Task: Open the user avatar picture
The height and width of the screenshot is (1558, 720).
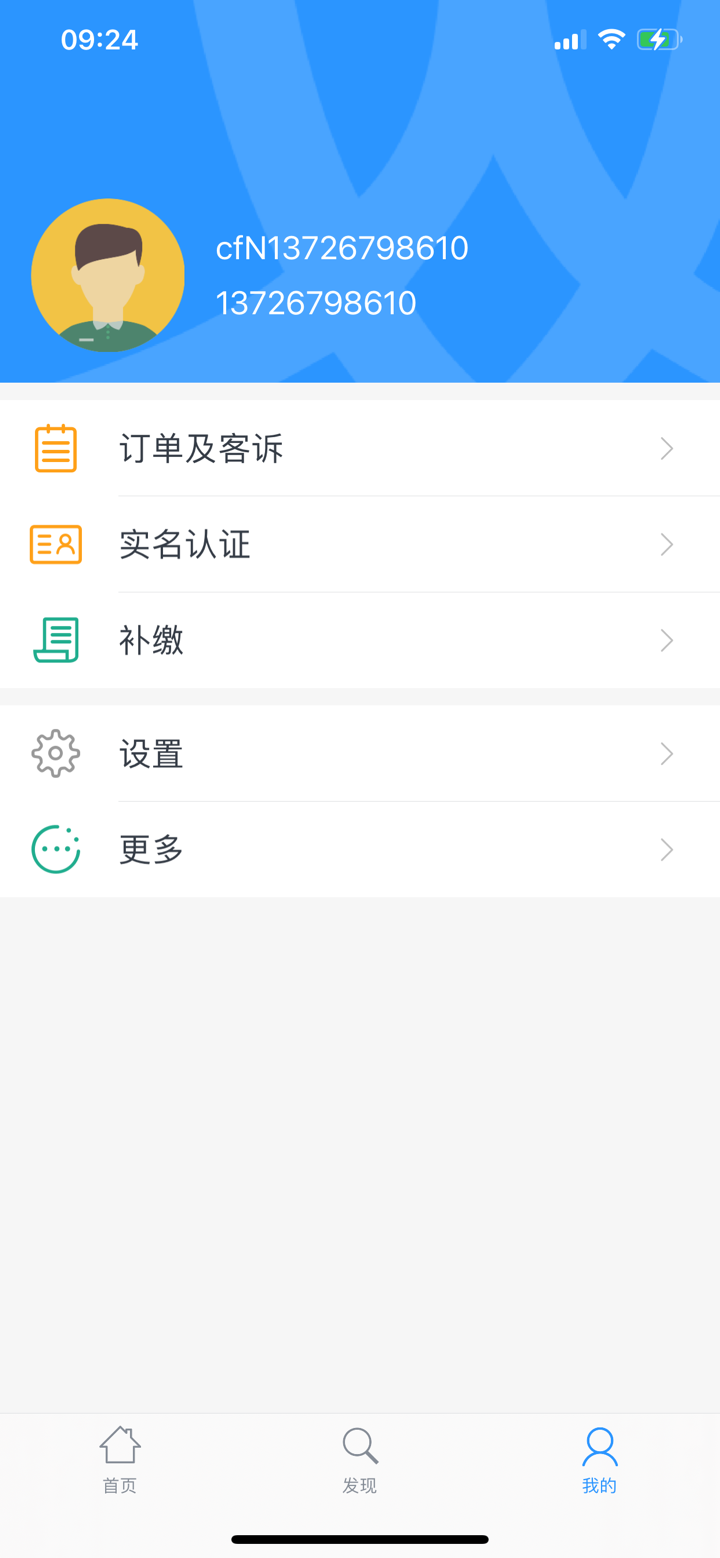Action: [x=107, y=274]
